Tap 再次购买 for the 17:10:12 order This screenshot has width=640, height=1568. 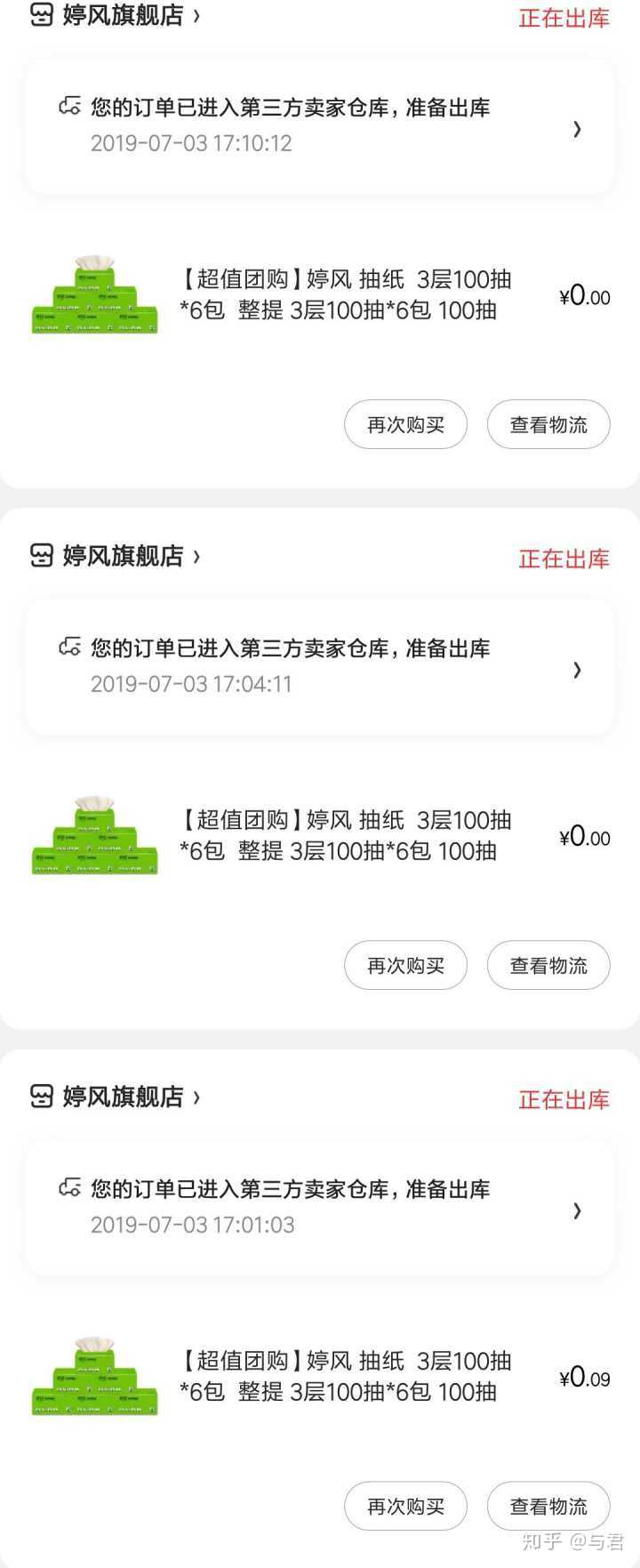[405, 425]
